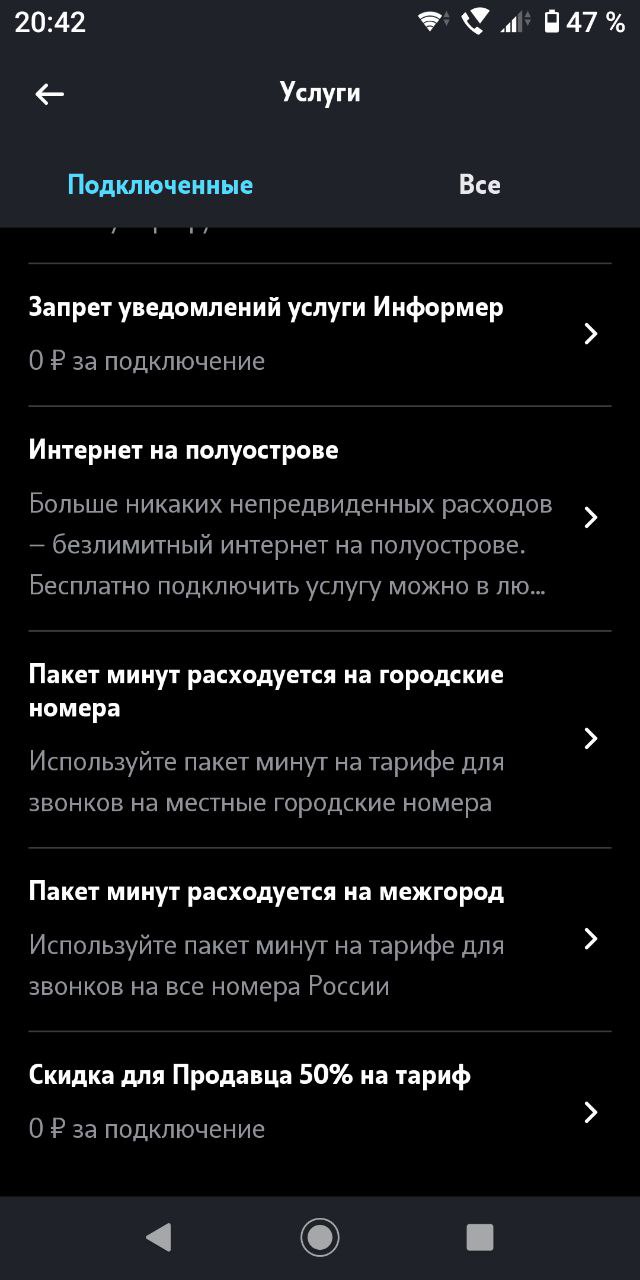Switch to the Все tab
The image size is (640, 1280).
[479, 185]
